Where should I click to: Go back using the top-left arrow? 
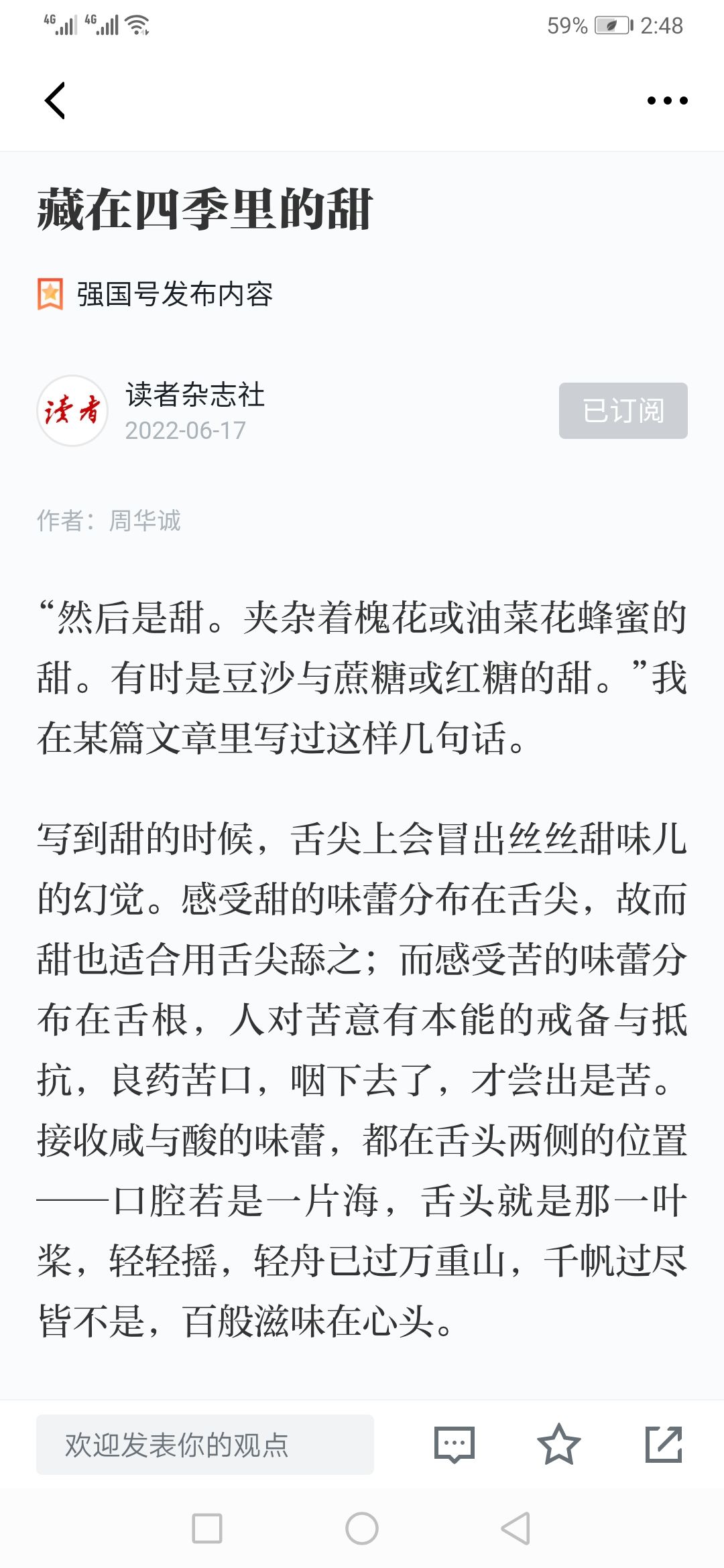pyautogui.click(x=55, y=101)
